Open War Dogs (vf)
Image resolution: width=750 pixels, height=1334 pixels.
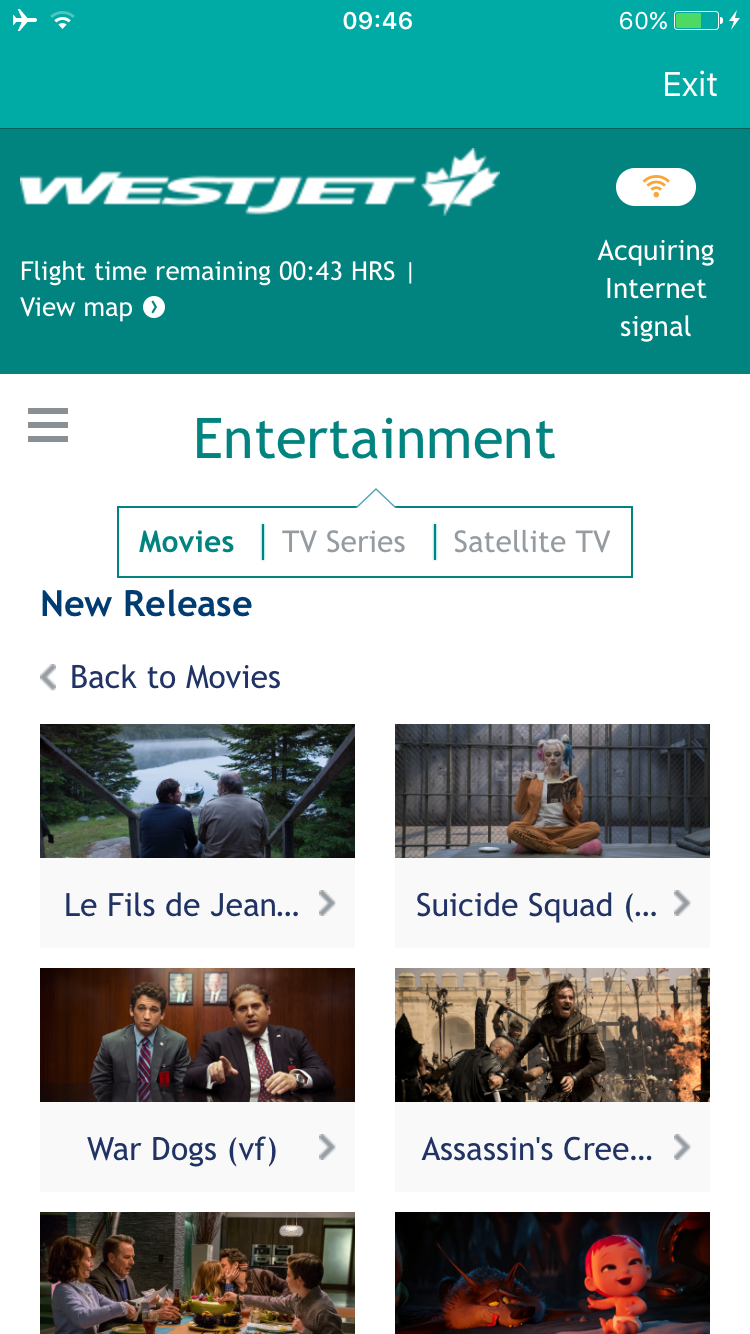coord(197,1079)
